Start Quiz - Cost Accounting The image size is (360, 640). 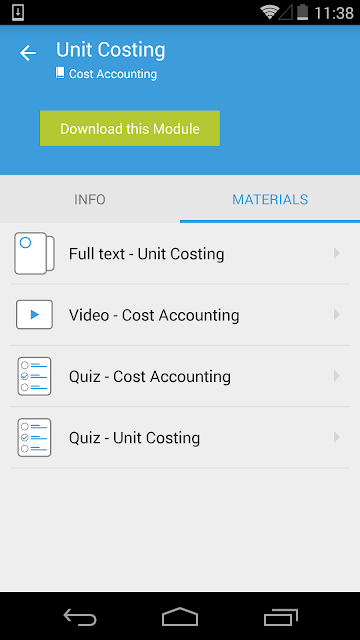pyautogui.click(x=180, y=376)
